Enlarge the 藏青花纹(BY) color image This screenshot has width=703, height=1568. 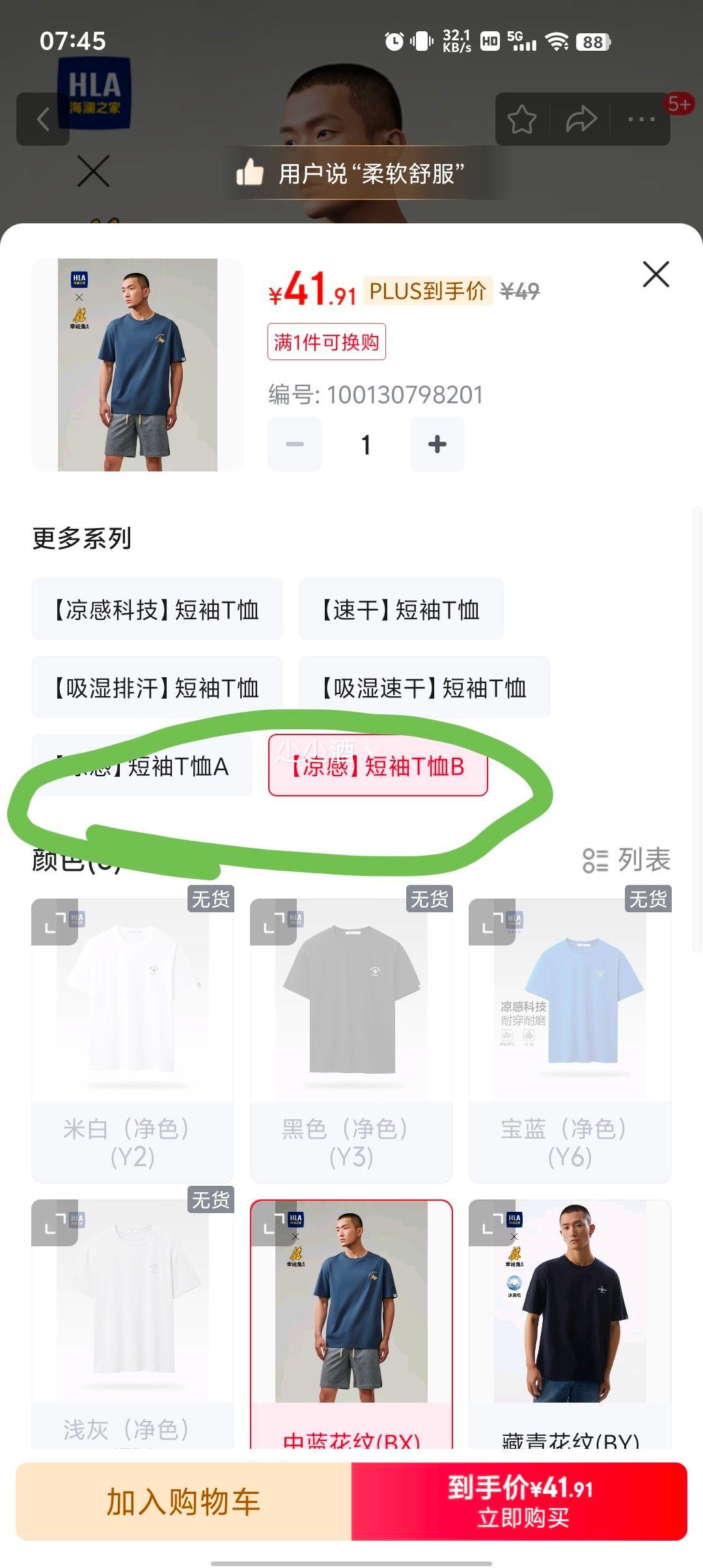coord(492,1223)
